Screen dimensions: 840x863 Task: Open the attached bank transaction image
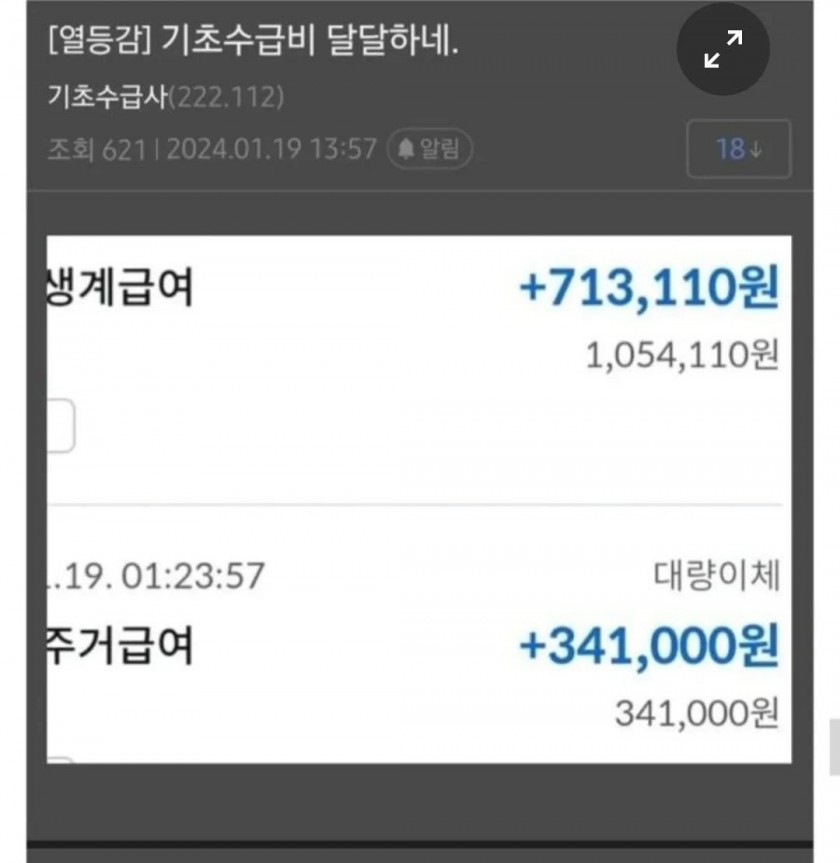(x=418, y=498)
